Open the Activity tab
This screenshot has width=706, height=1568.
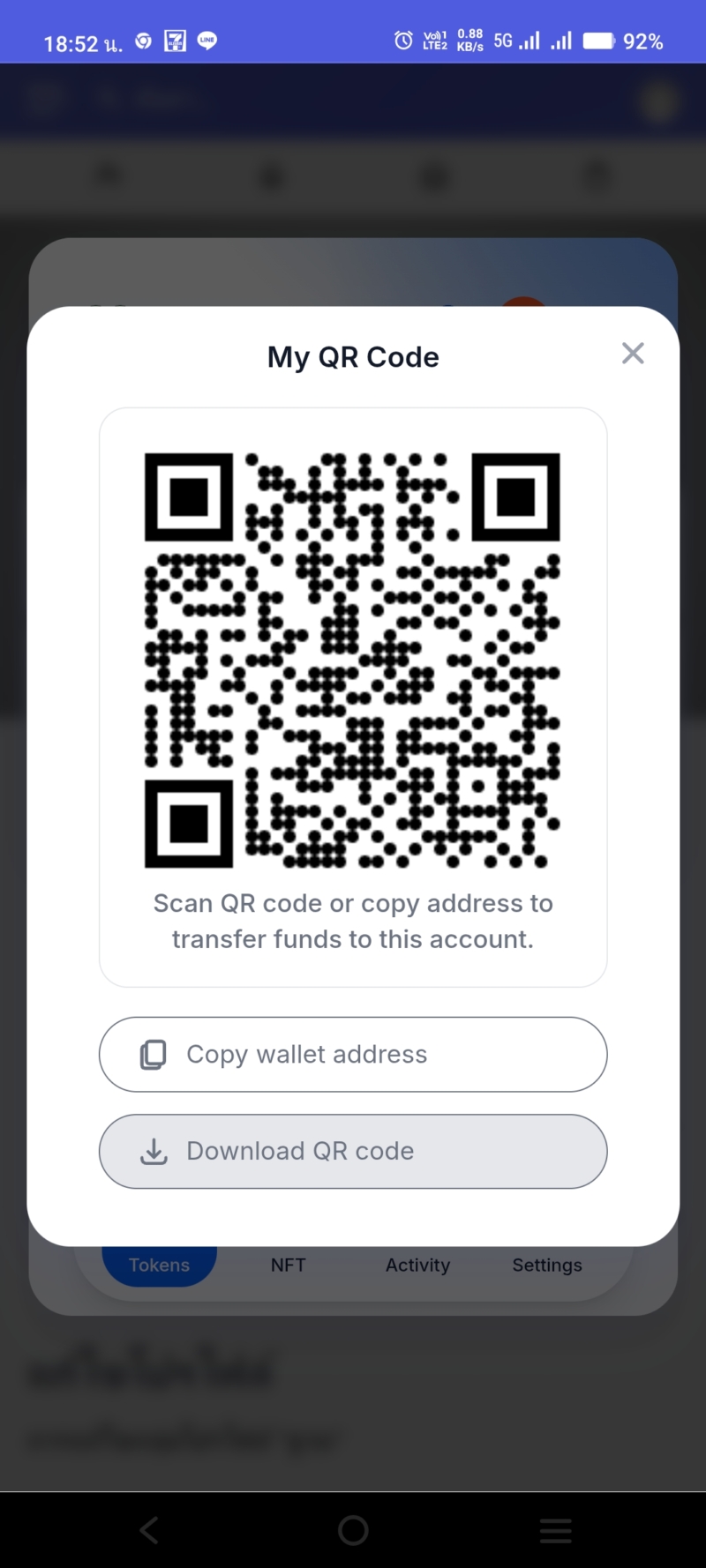(x=417, y=1265)
